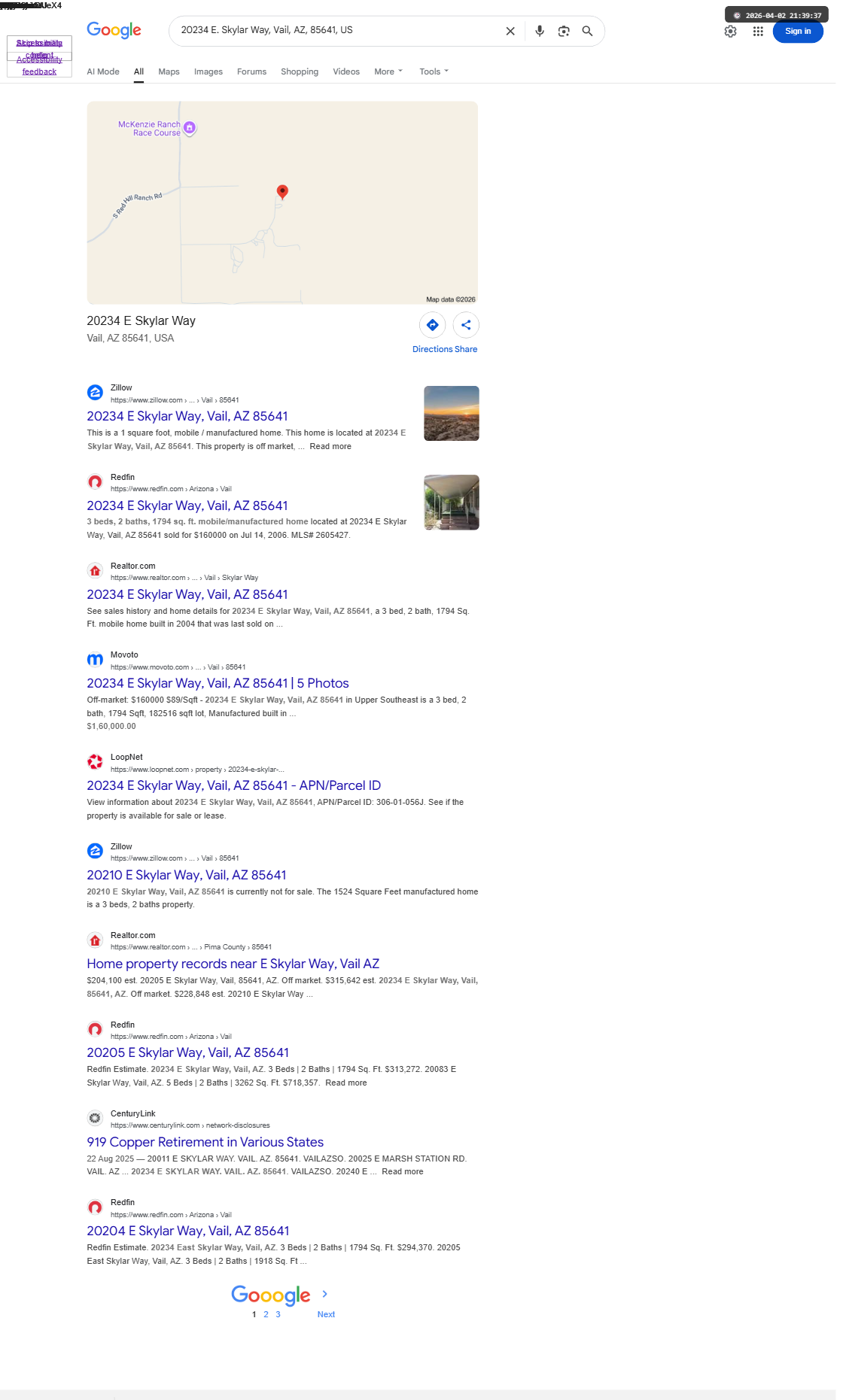Open AI Mode tab
This screenshot has width=846, height=1400.
point(103,71)
